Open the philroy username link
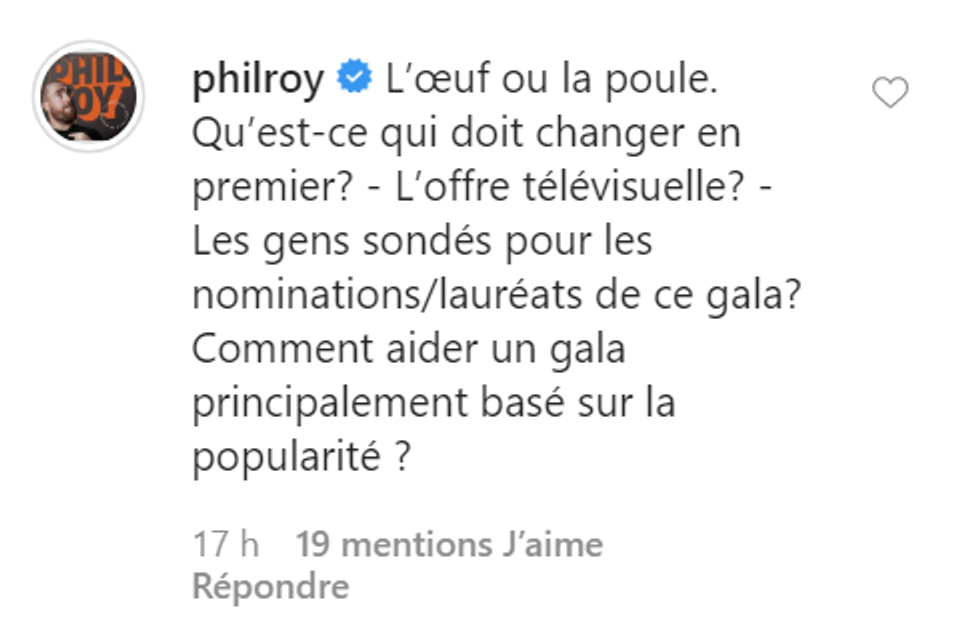This screenshot has width=980, height=644. [x=258, y=81]
